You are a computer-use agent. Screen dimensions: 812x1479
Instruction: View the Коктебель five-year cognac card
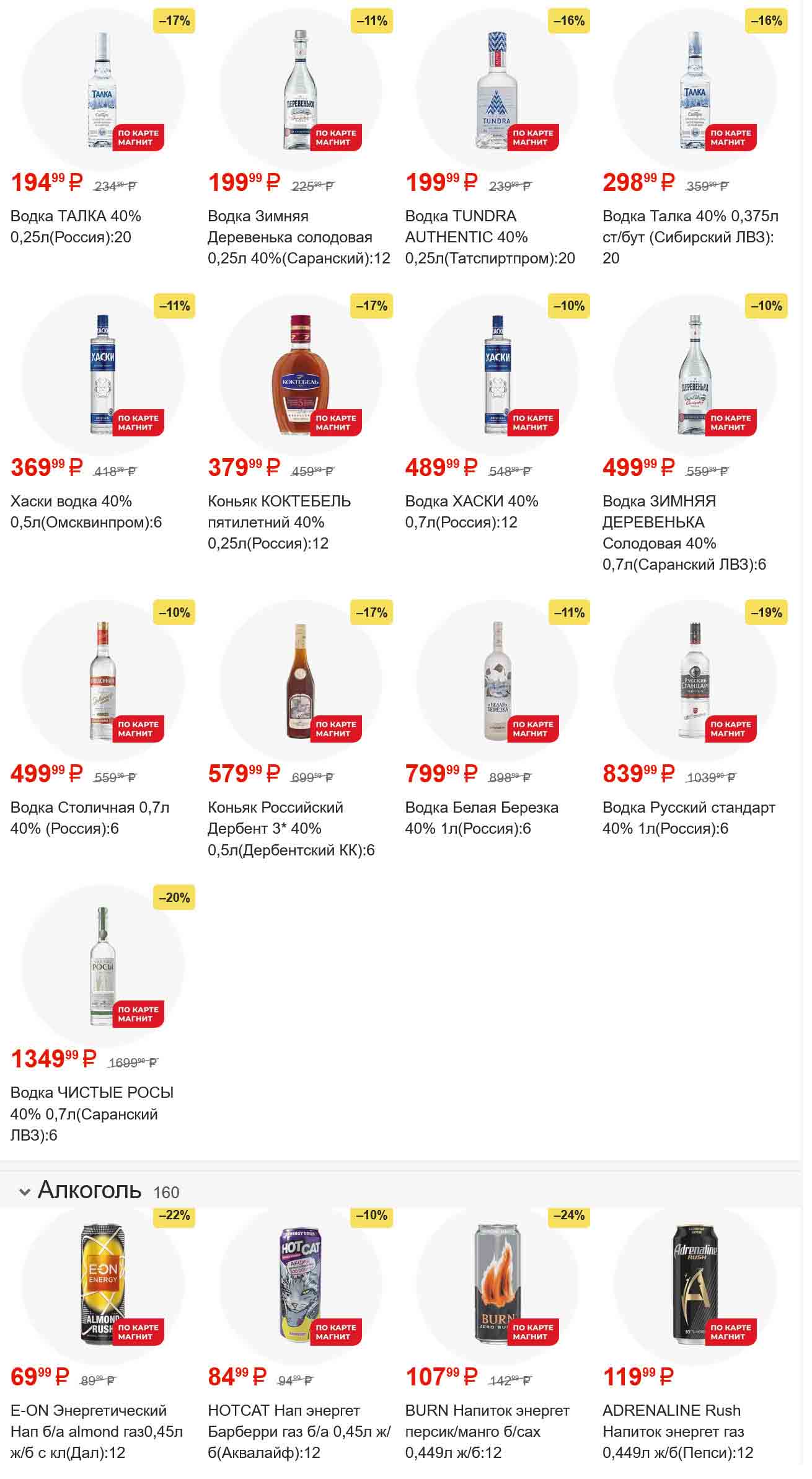coord(300,375)
